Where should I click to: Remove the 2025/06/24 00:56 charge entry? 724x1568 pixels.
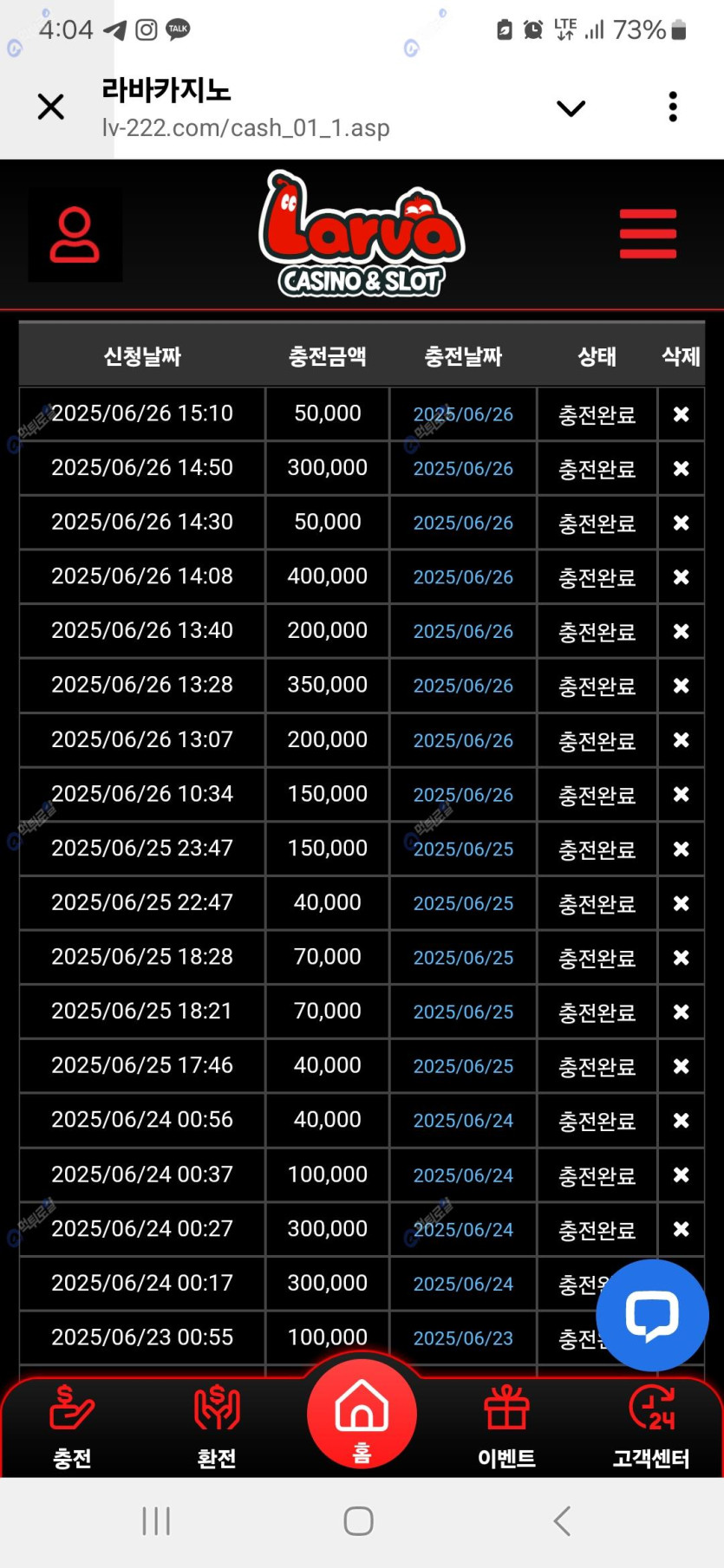(x=682, y=1121)
